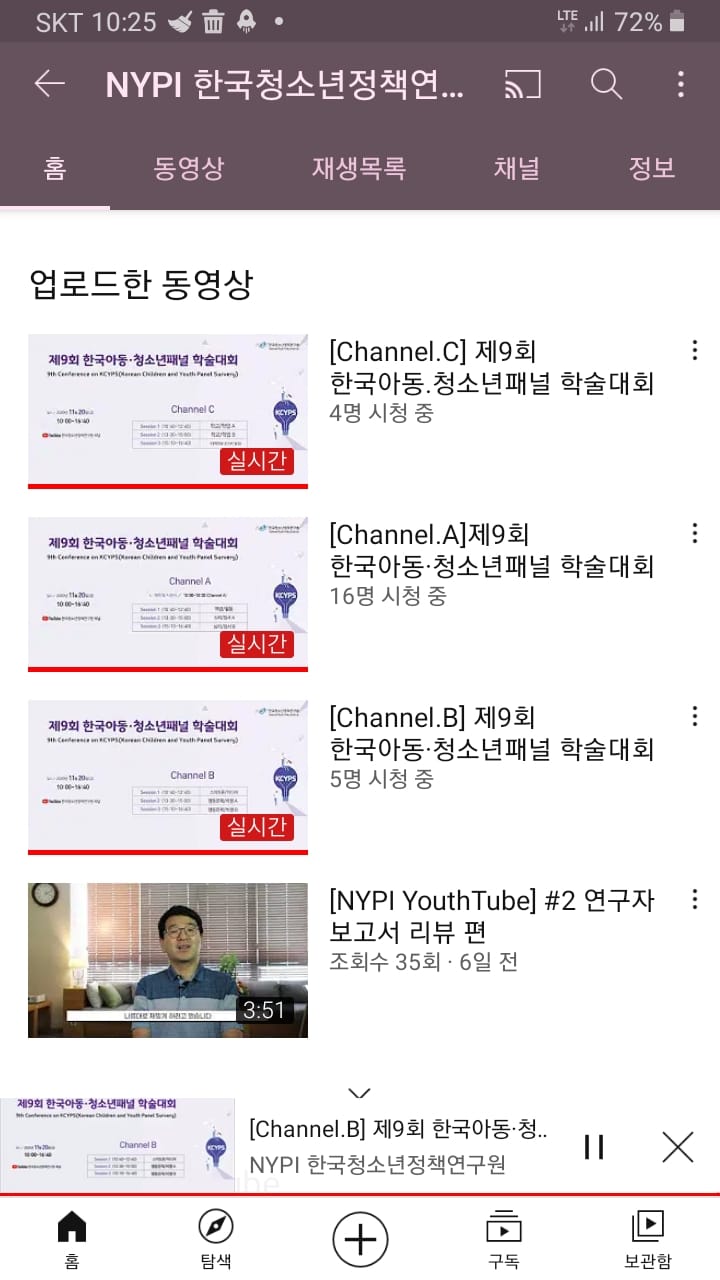Open the 탐색 explore tab
720x1280 pixels.
[x=215, y=1238]
